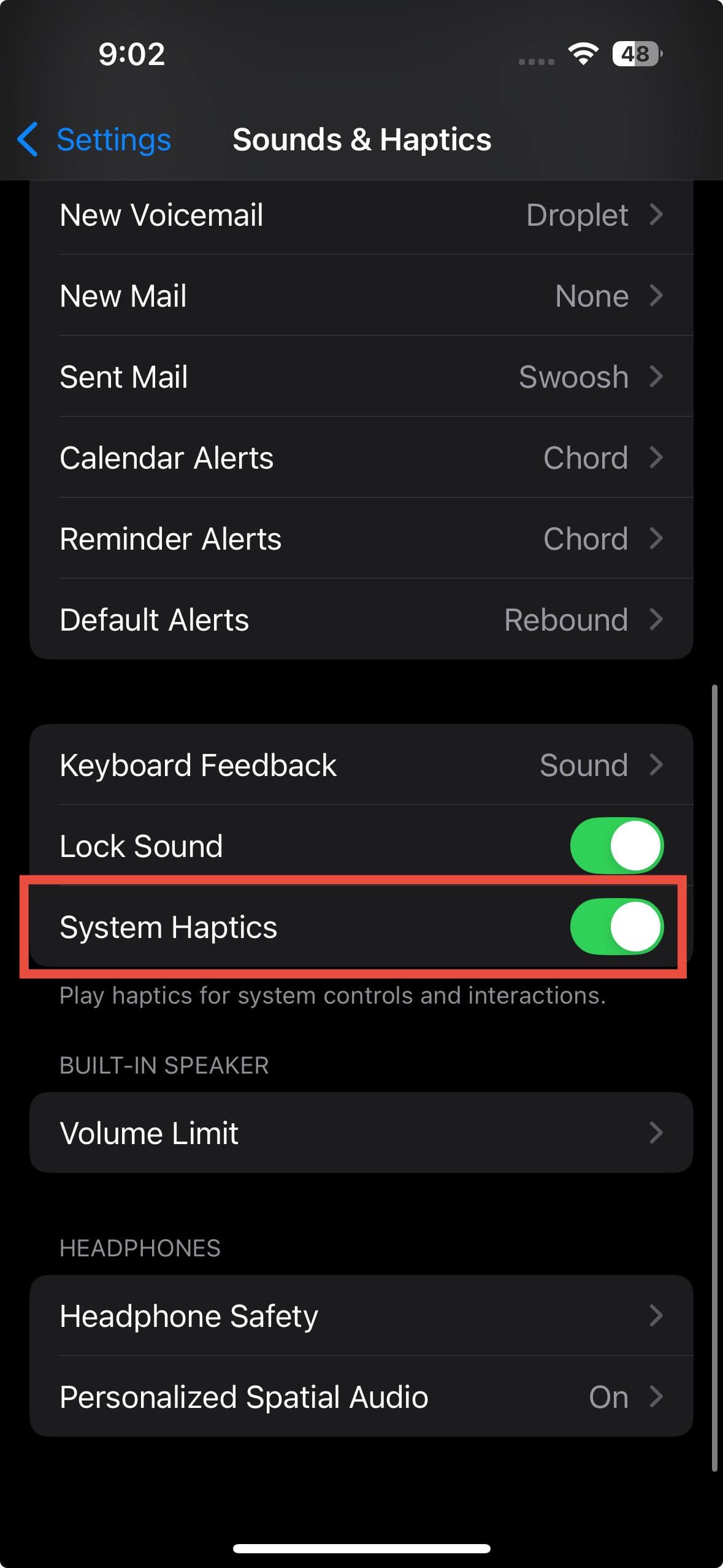Choose a Default Alerts sound

click(x=361, y=620)
